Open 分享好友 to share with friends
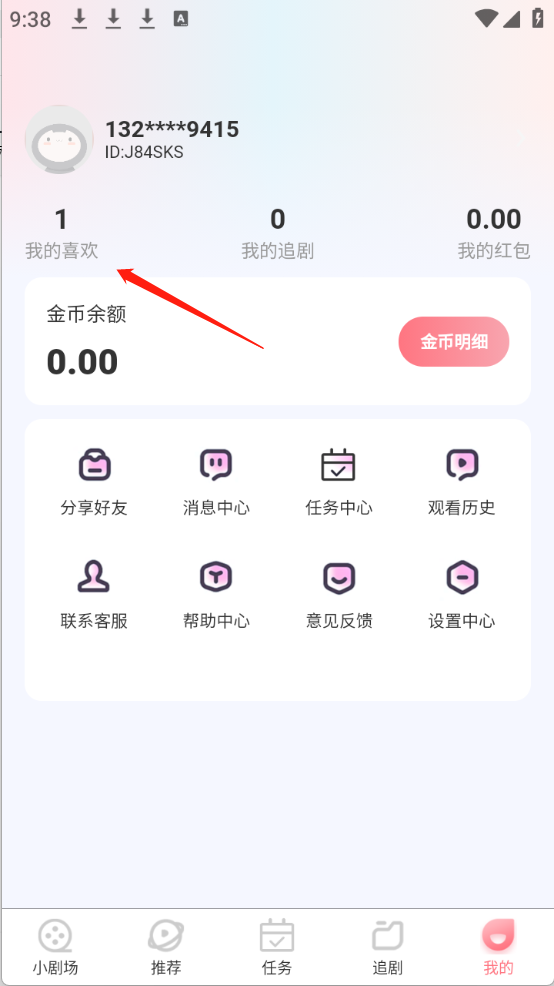Screen dimensions: 554x986 (94, 482)
